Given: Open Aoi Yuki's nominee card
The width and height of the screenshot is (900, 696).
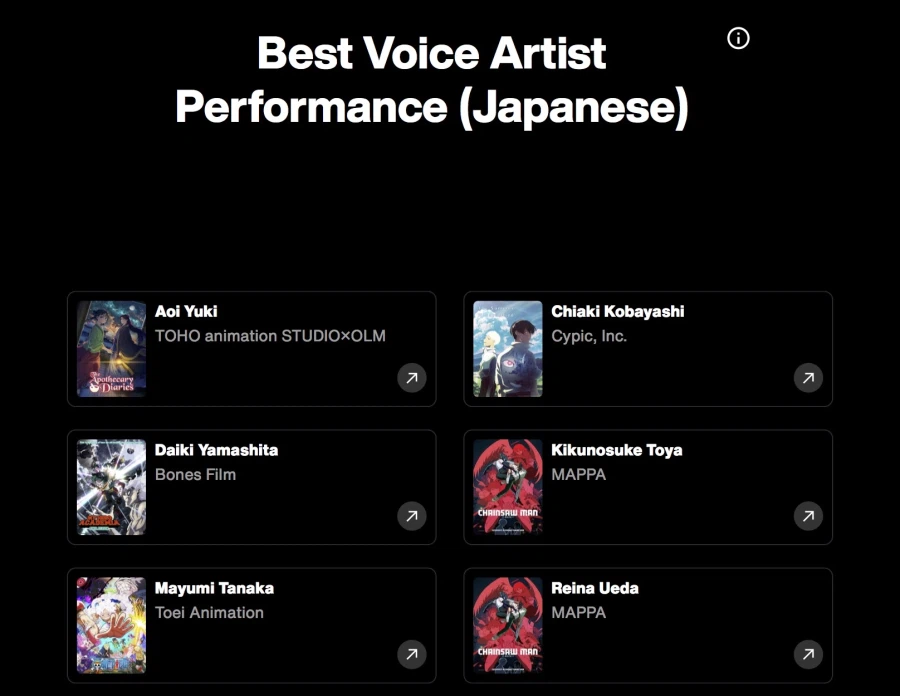Looking at the screenshot, I should point(251,349).
